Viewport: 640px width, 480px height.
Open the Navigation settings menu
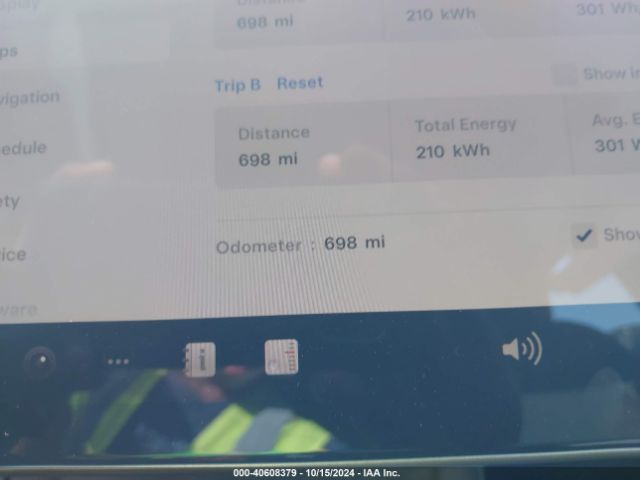coord(30,98)
